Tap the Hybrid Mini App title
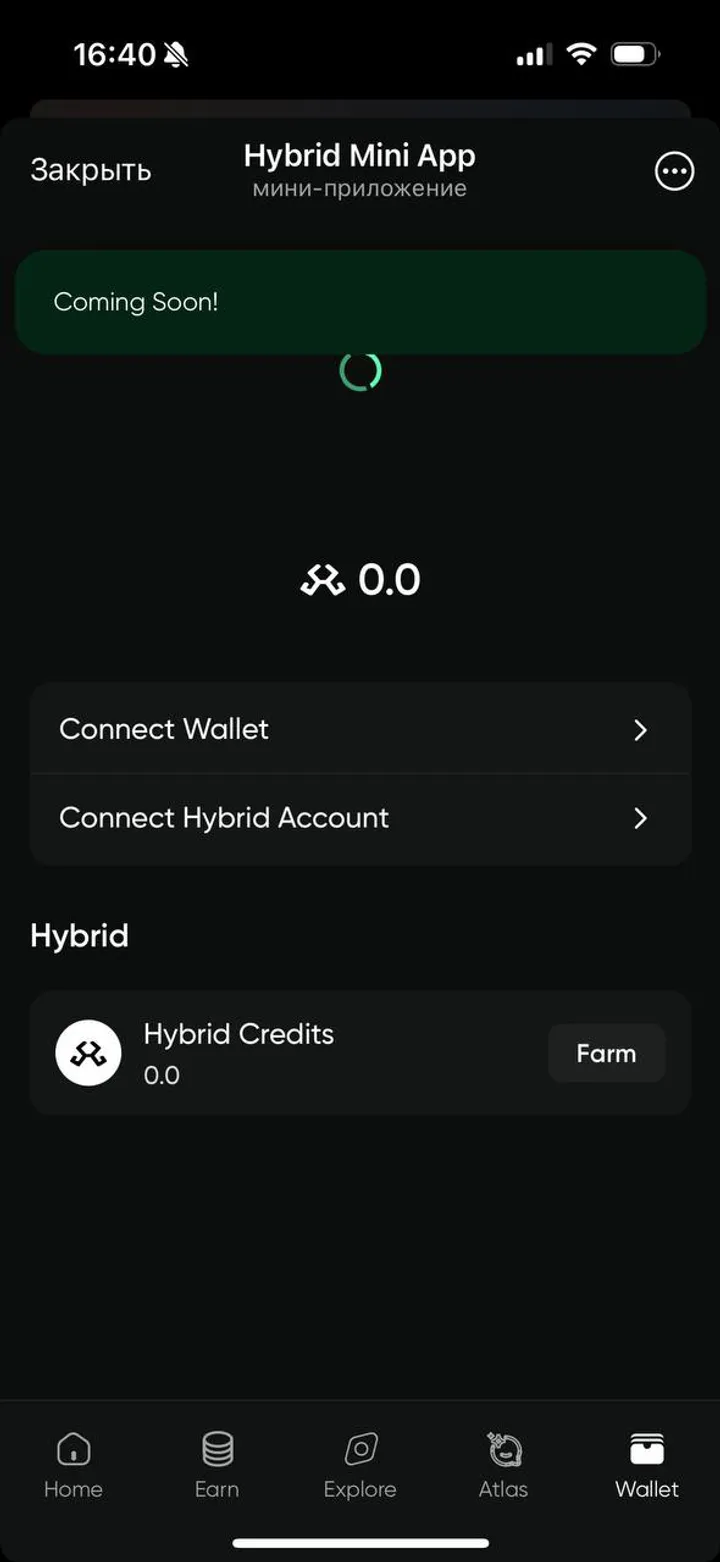Image resolution: width=720 pixels, height=1562 pixels. pos(359,156)
